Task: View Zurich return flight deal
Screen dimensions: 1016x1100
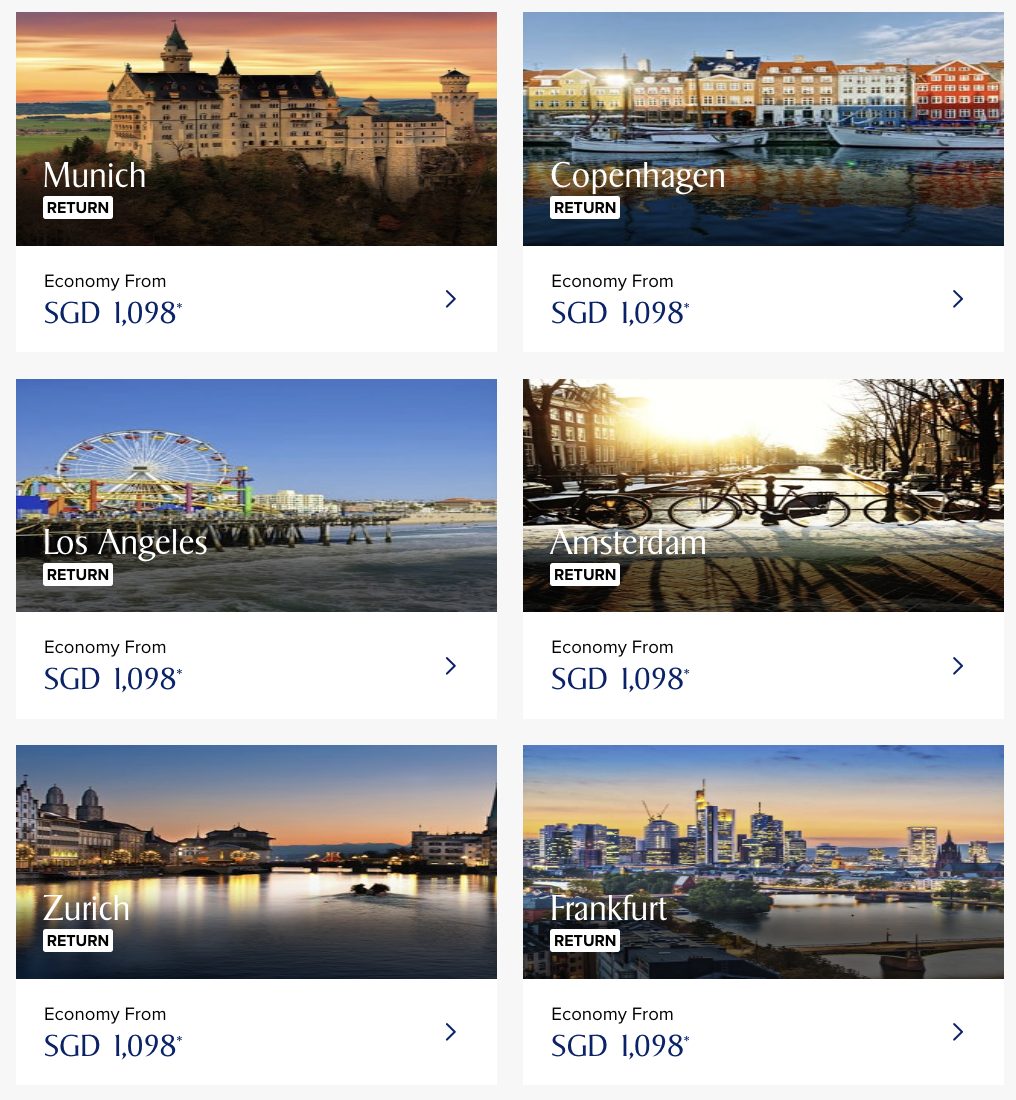Action: 256,914
